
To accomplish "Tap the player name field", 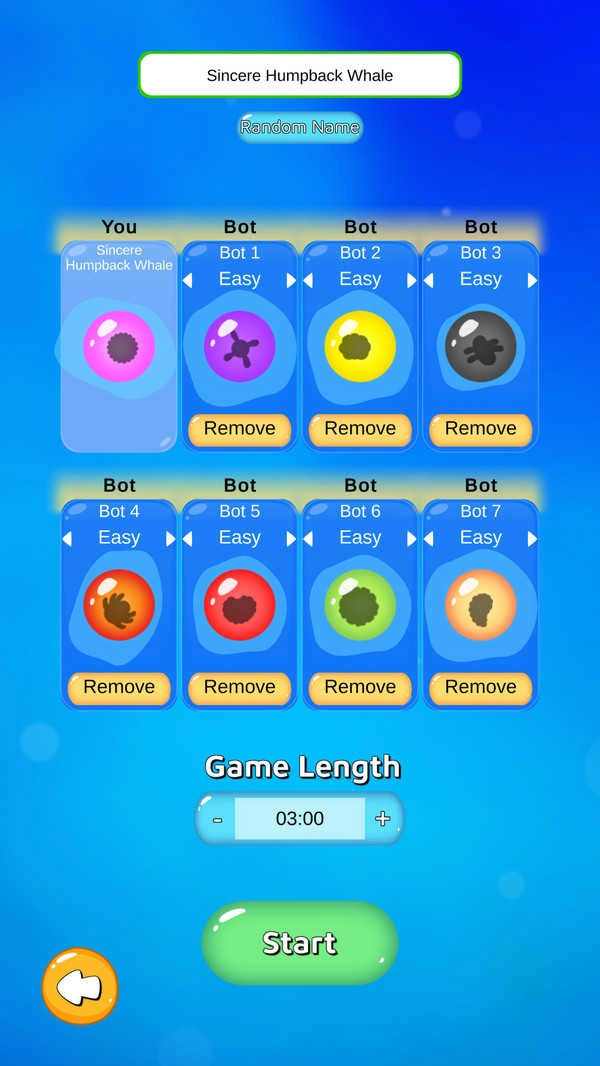I will pos(300,75).
